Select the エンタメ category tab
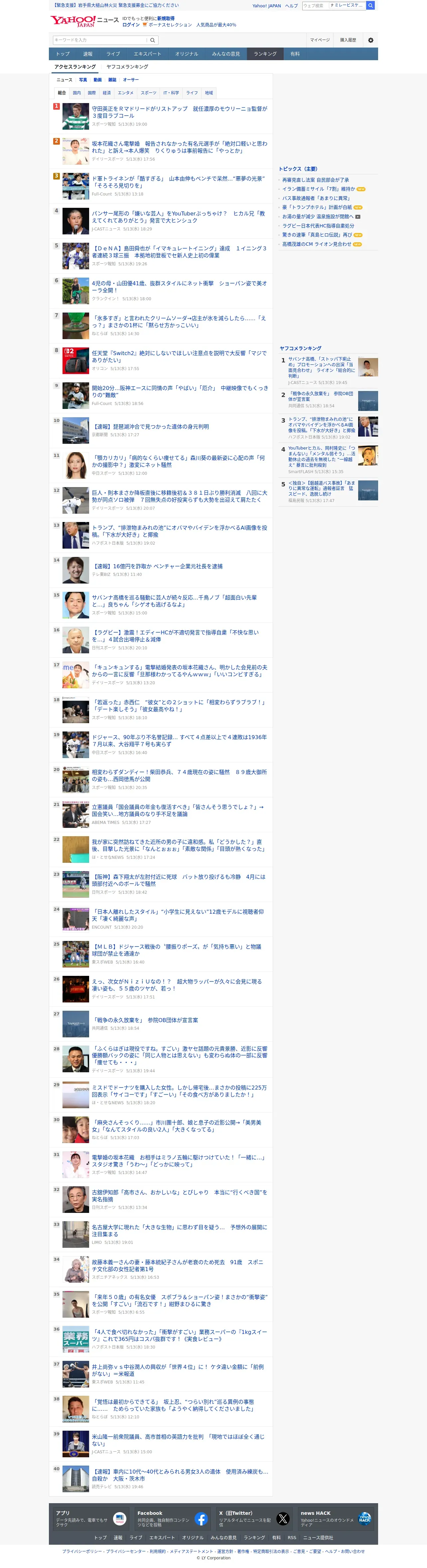 coord(125,93)
